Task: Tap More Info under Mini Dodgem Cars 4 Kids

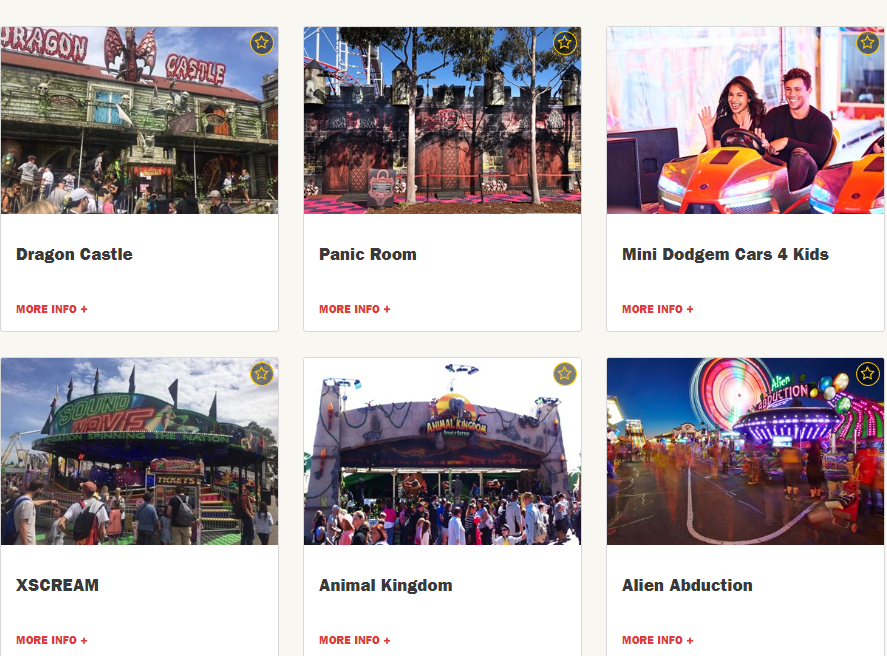Action: [658, 309]
